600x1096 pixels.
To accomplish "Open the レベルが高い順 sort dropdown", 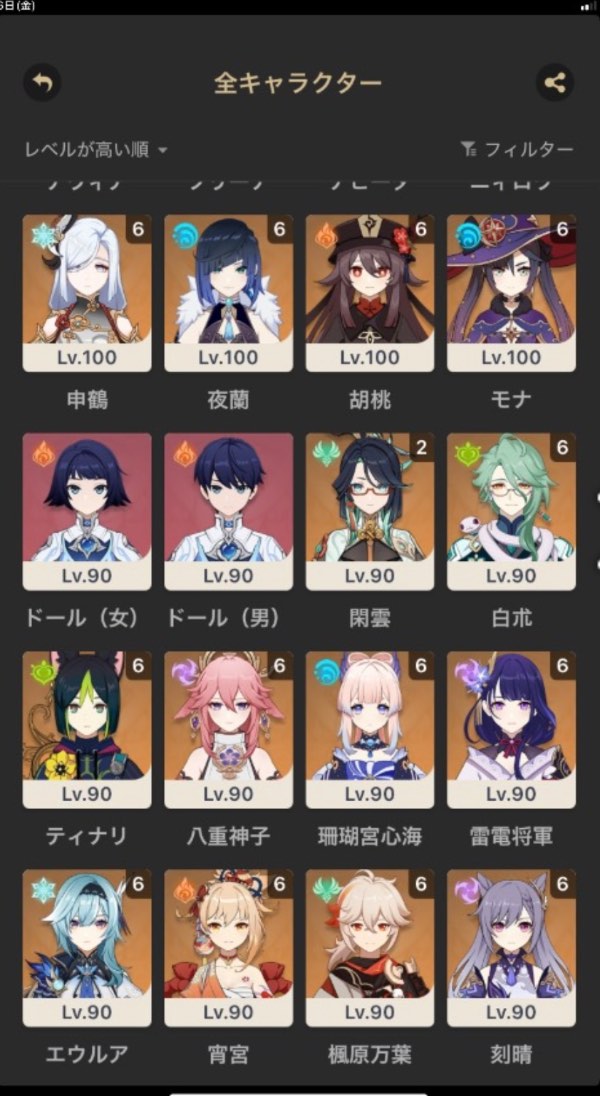I will (x=96, y=150).
